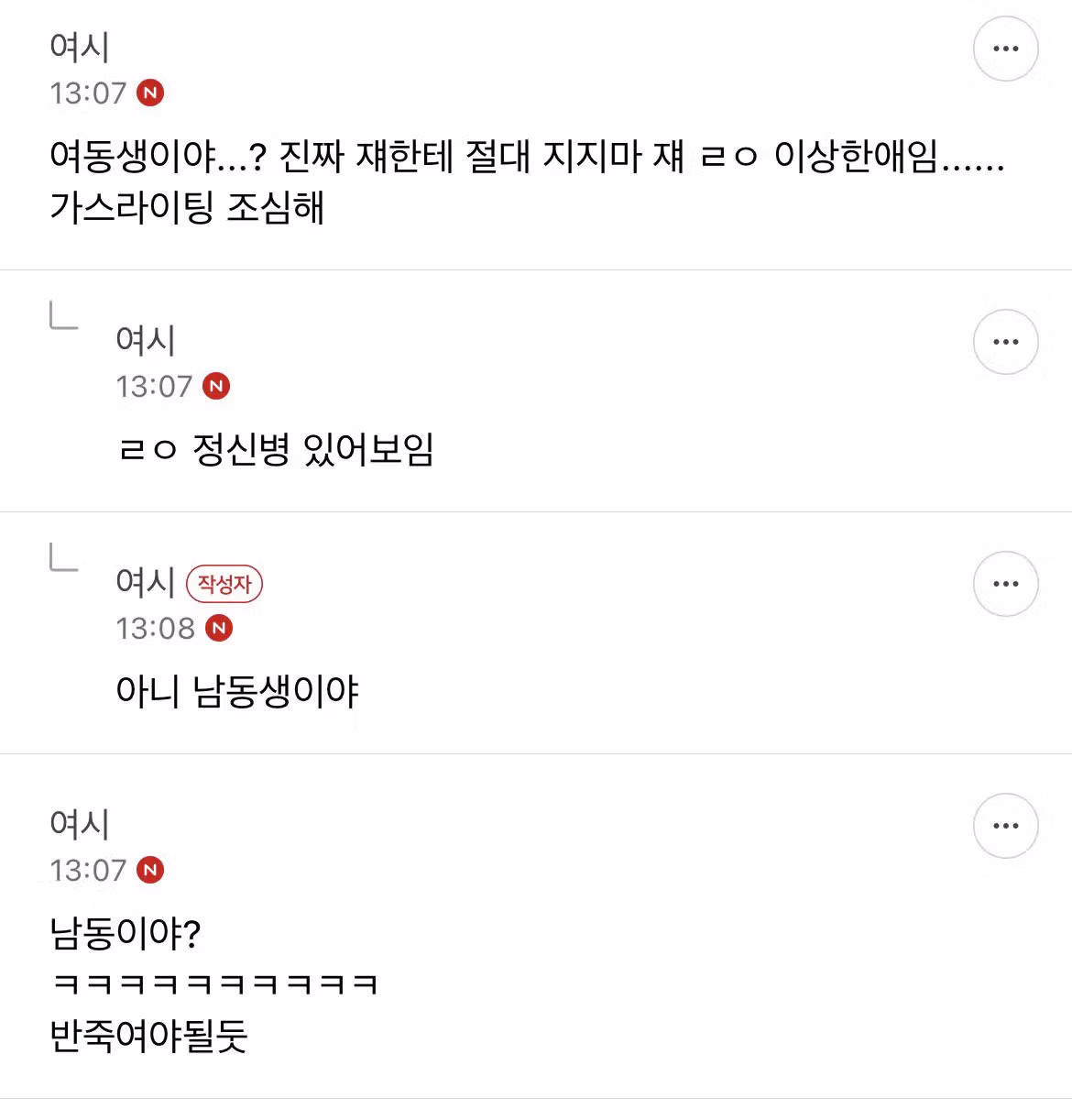
Task: Select the timestamp 13:08 on the author comment
Action: click(154, 628)
